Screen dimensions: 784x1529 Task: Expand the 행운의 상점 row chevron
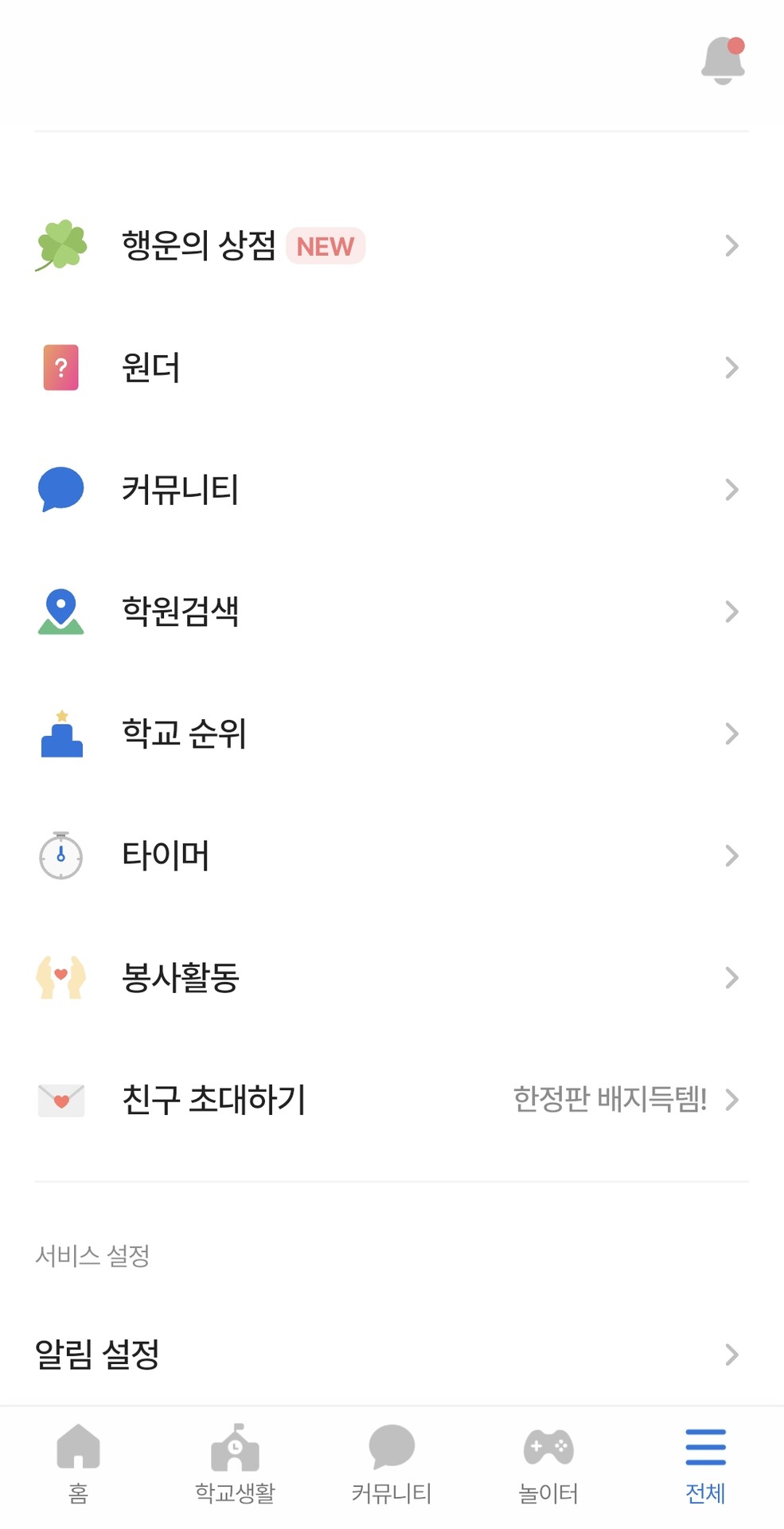[731, 247]
